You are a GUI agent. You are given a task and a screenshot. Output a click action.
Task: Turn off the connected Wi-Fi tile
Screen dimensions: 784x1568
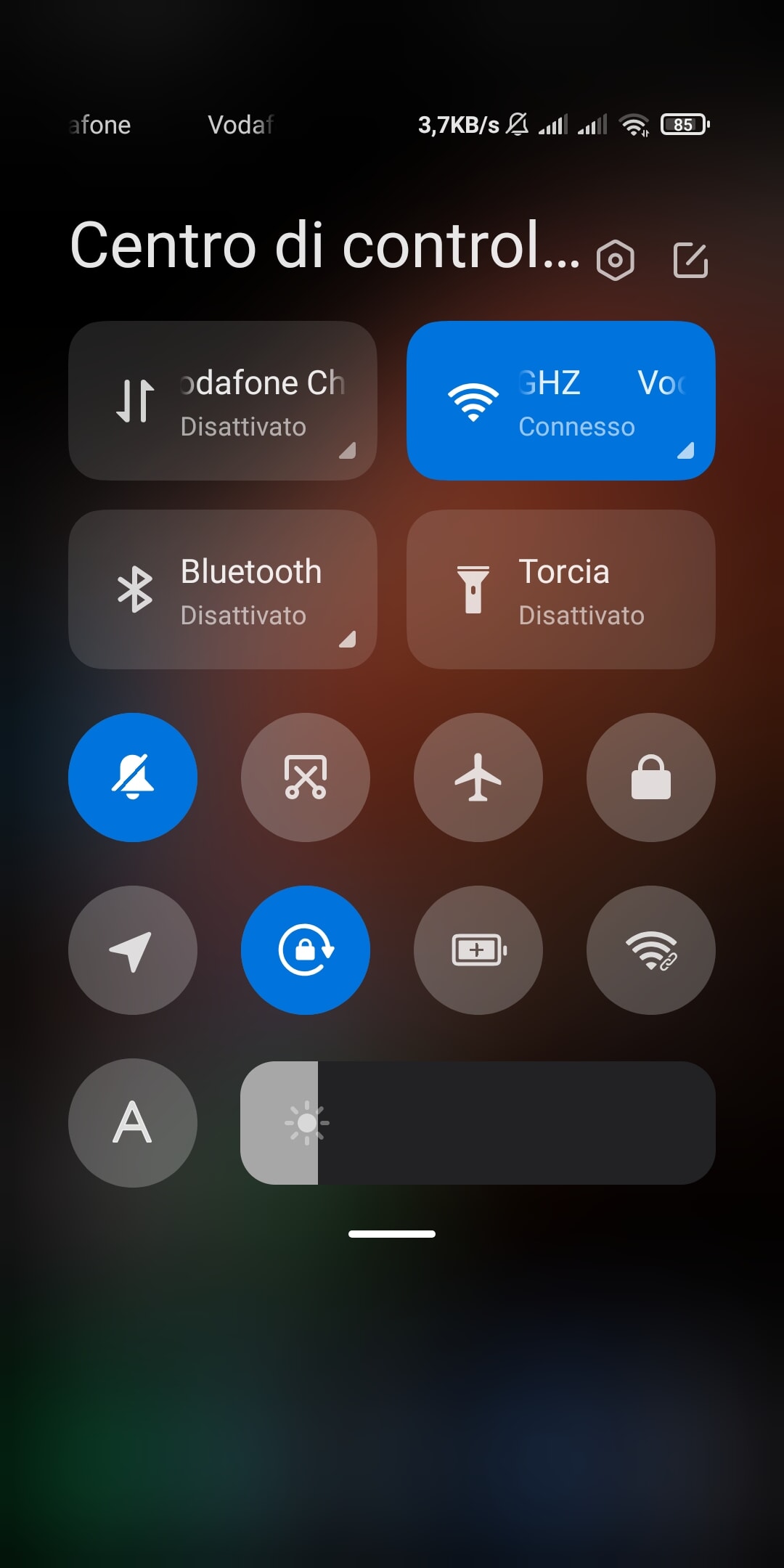pos(561,401)
